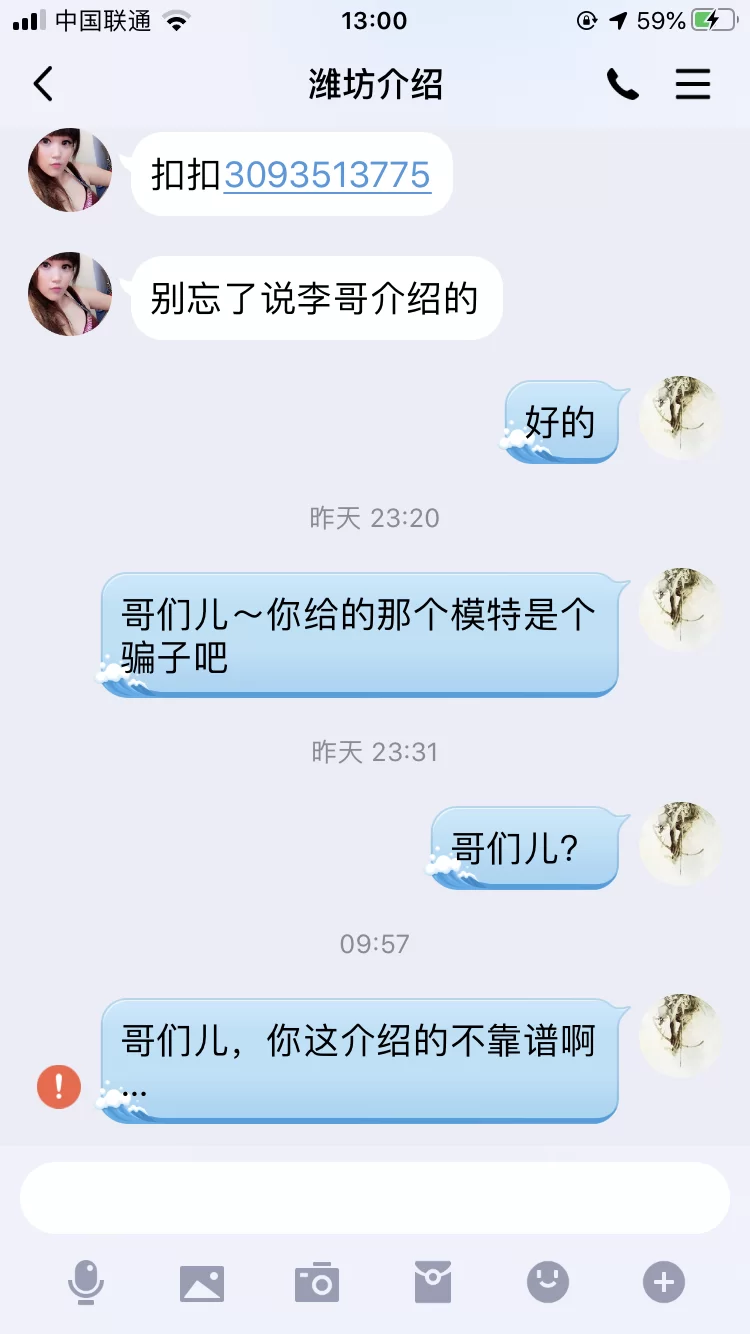Open the linked number 3093513775

click(327, 175)
